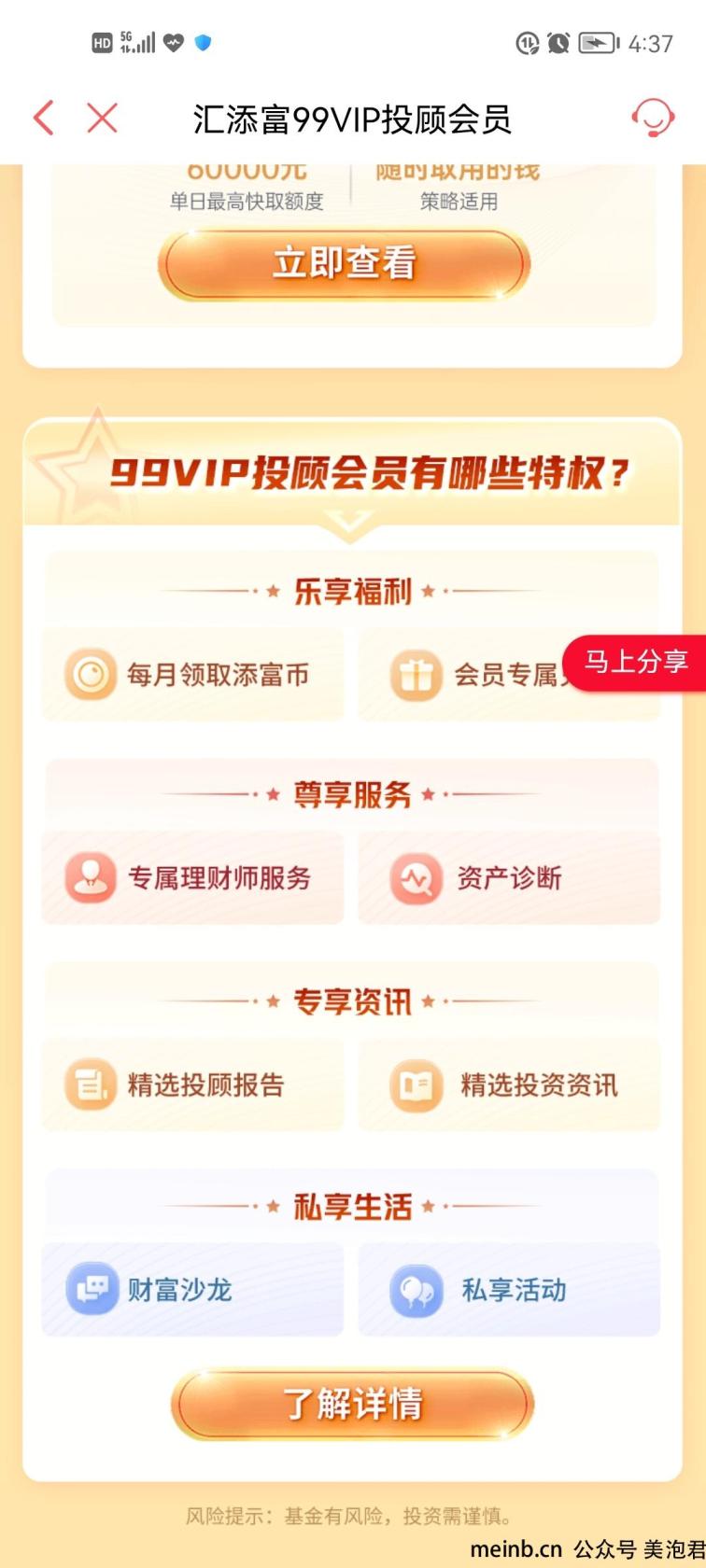Viewport: 706px width, 1568px height.
Task: Open 私享活动 card
Action: 508,1290
